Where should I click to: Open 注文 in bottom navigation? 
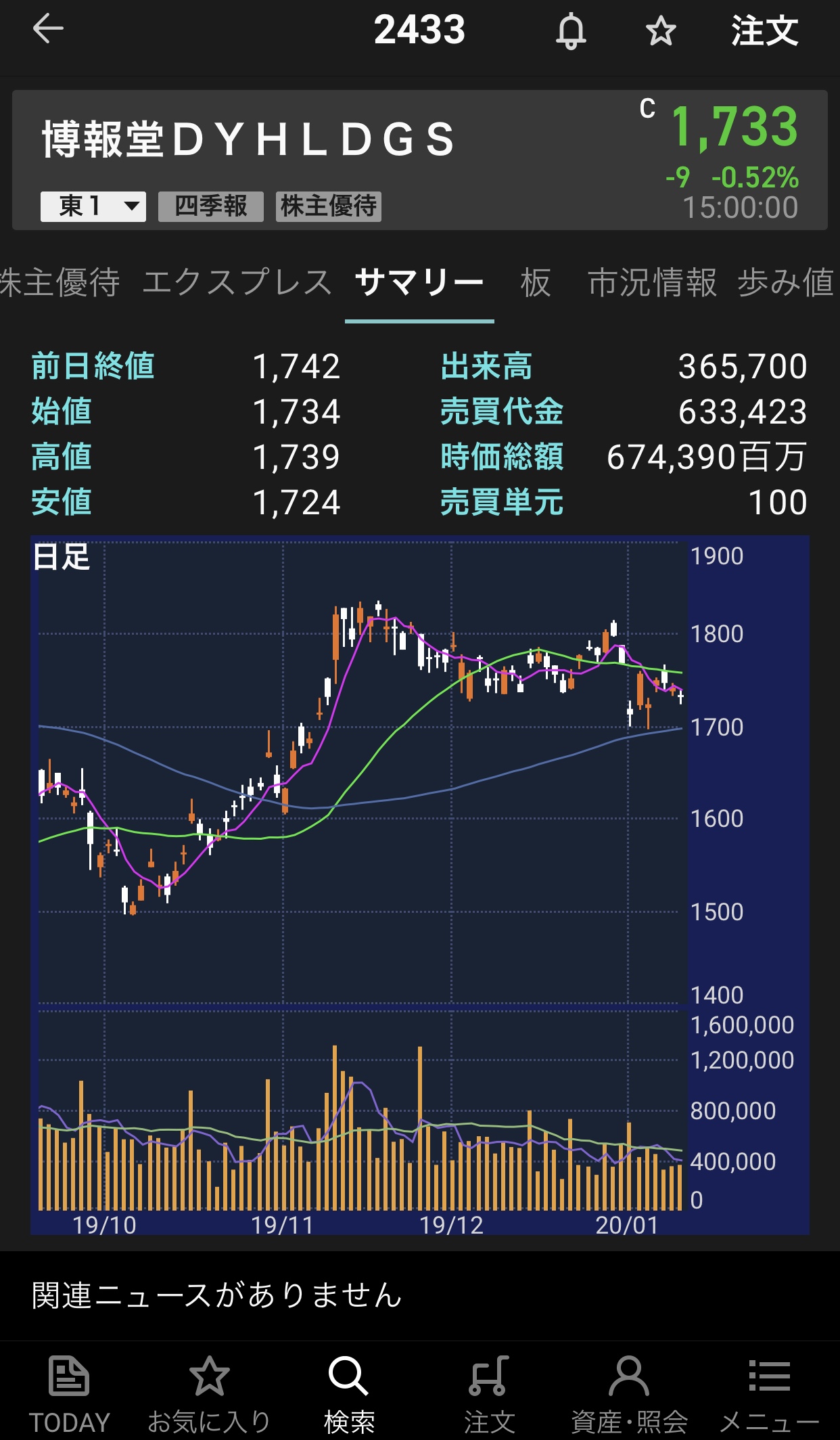489,1394
